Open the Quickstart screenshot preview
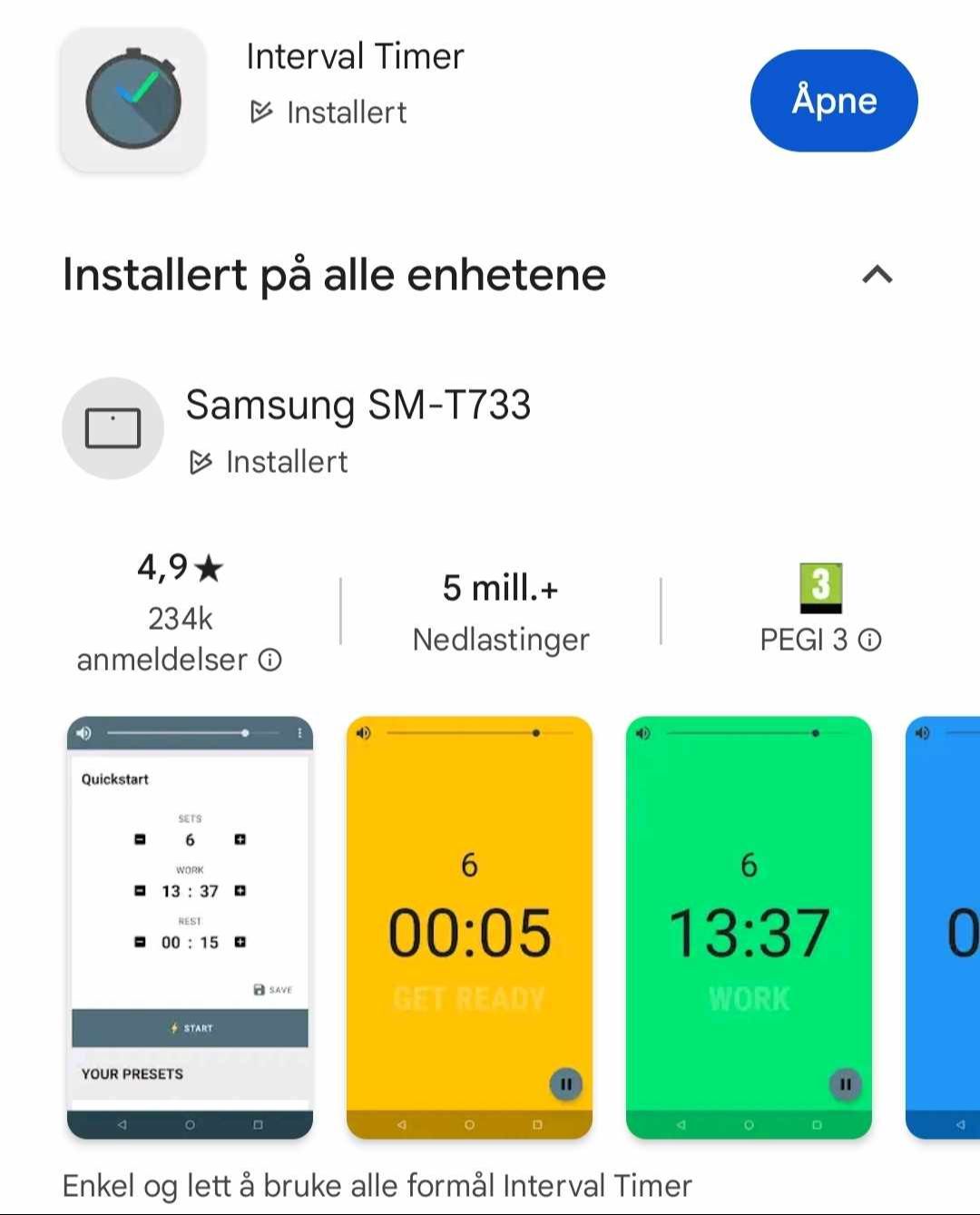 tap(190, 926)
